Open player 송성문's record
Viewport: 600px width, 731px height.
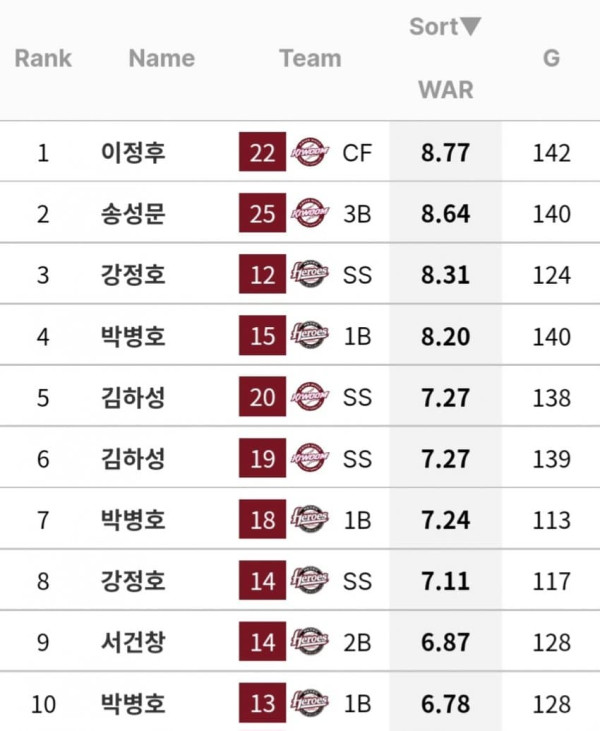(133, 214)
